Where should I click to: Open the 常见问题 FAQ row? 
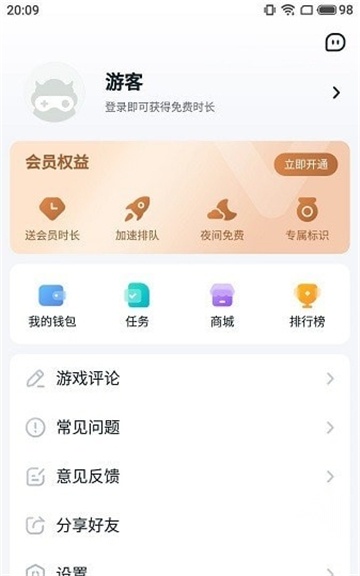tap(180, 427)
